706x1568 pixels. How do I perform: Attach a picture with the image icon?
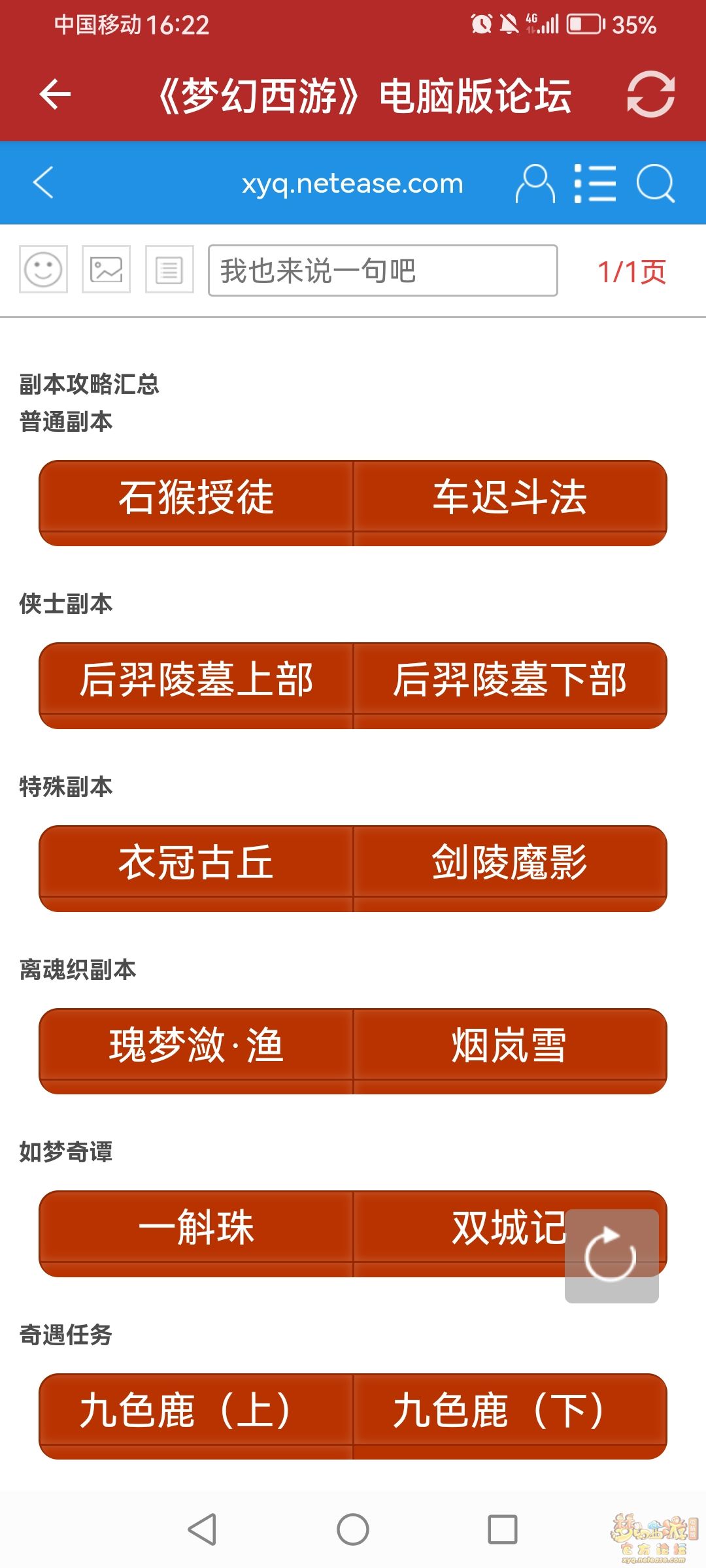click(106, 269)
